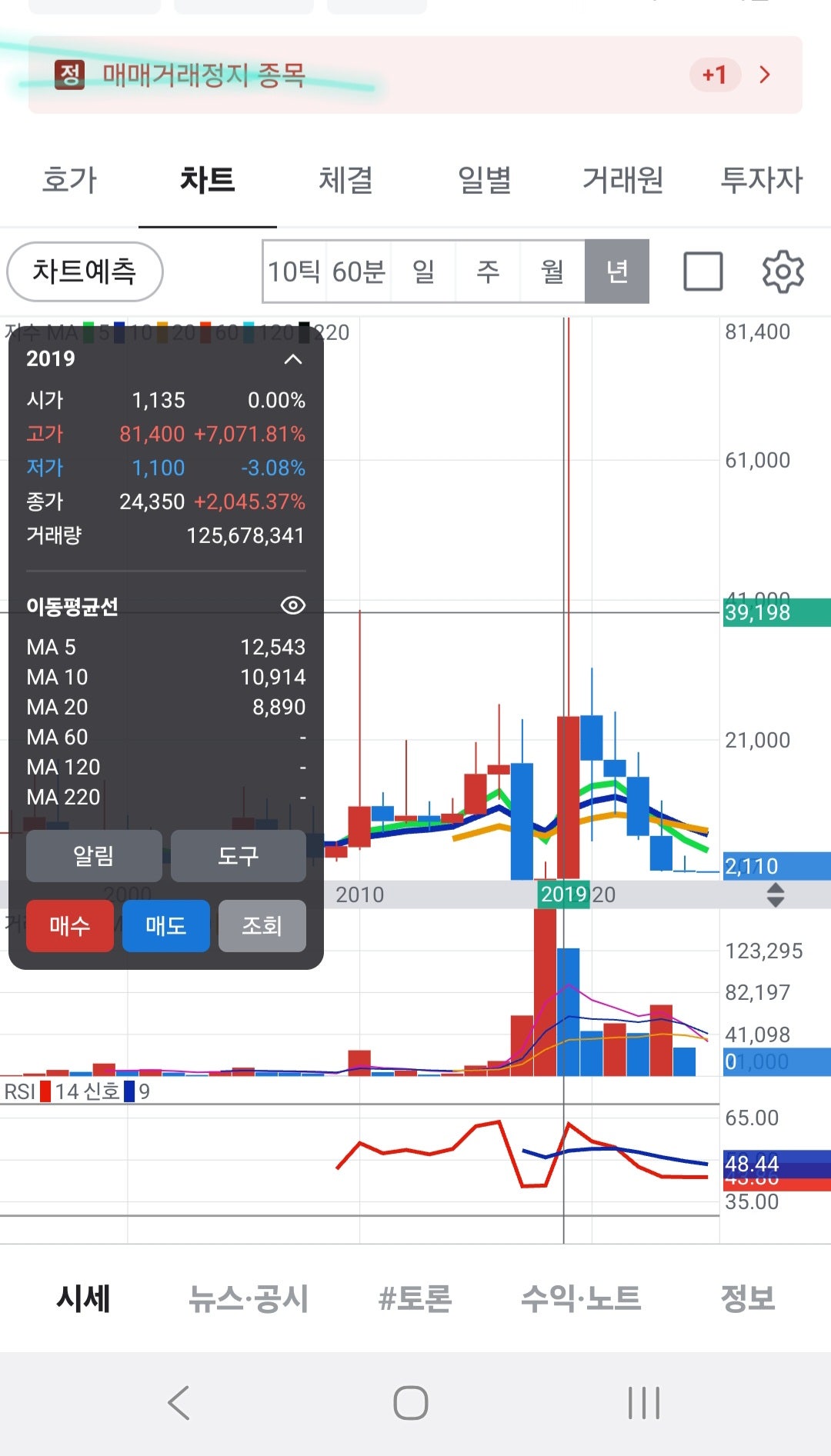Switch to the 거래원 tab

(622, 181)
